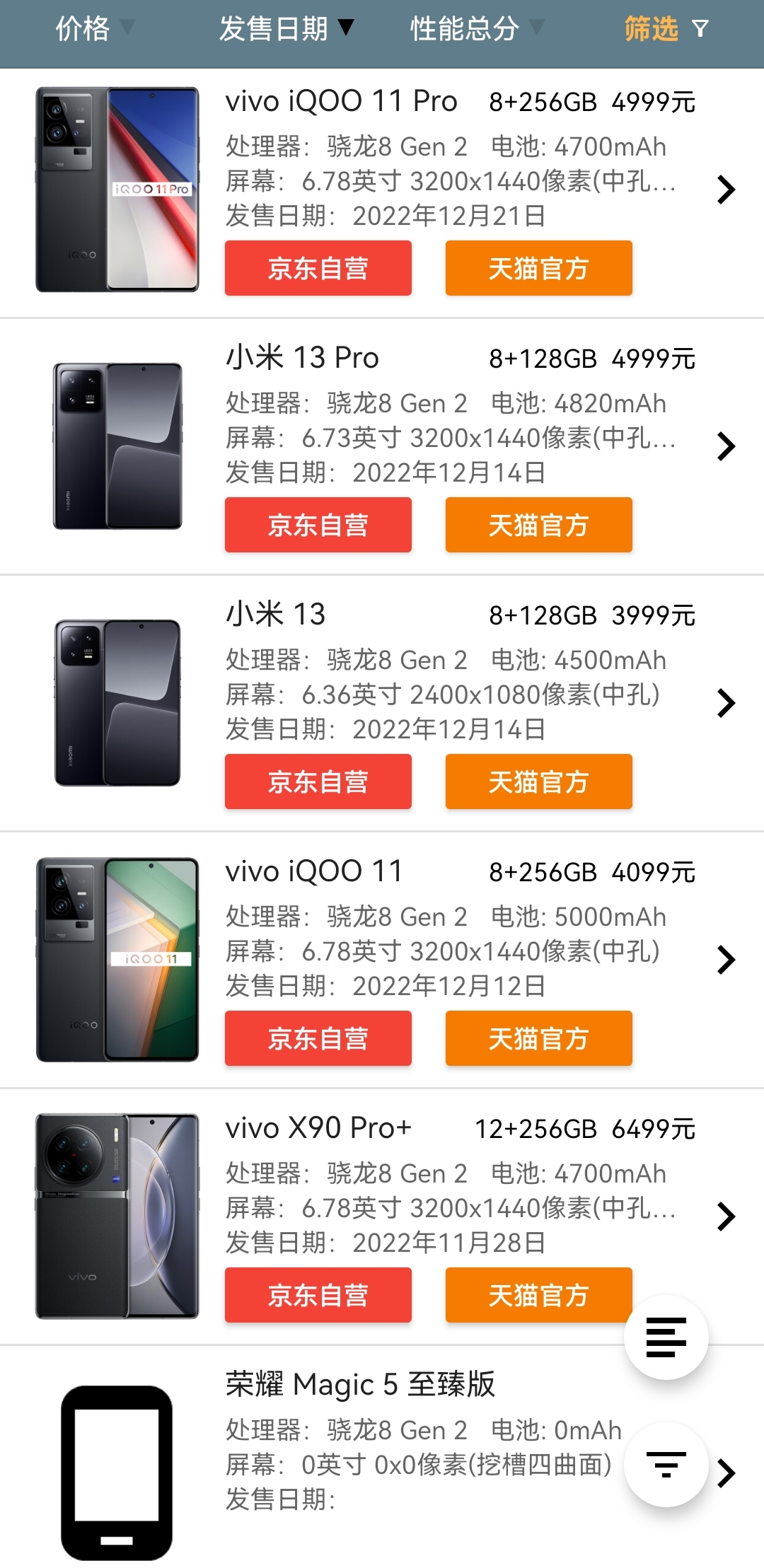Open details arrow for vivo iQOO 11
Screen dimensions: 764x1568
(x=726, y=959)
